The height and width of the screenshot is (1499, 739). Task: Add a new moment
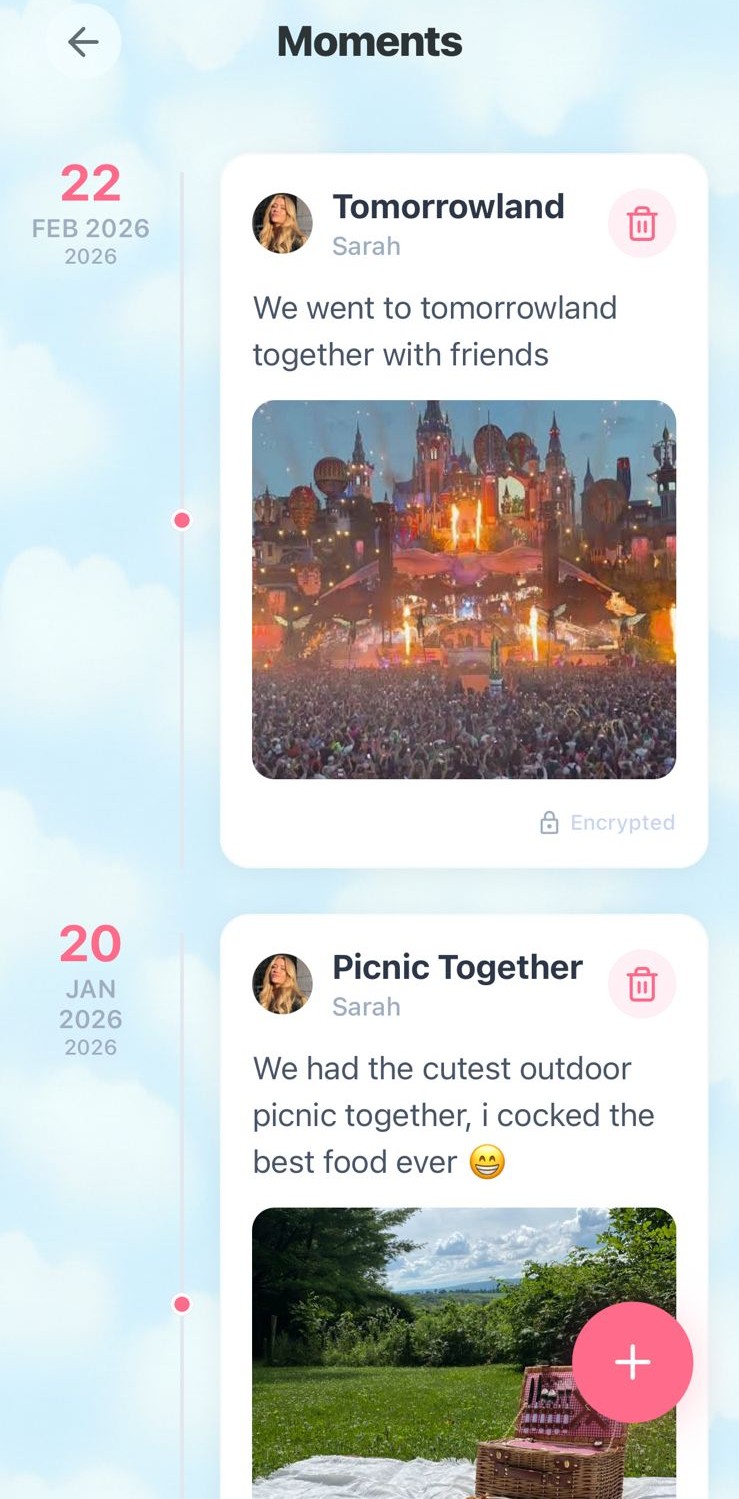[632, 1362]
